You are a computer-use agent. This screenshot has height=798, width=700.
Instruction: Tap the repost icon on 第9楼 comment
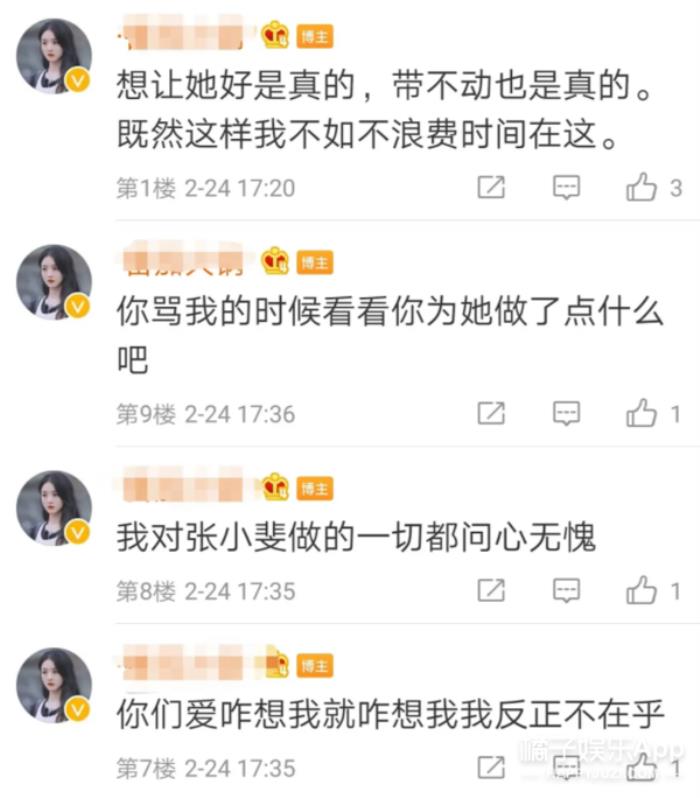coord(491,413)
